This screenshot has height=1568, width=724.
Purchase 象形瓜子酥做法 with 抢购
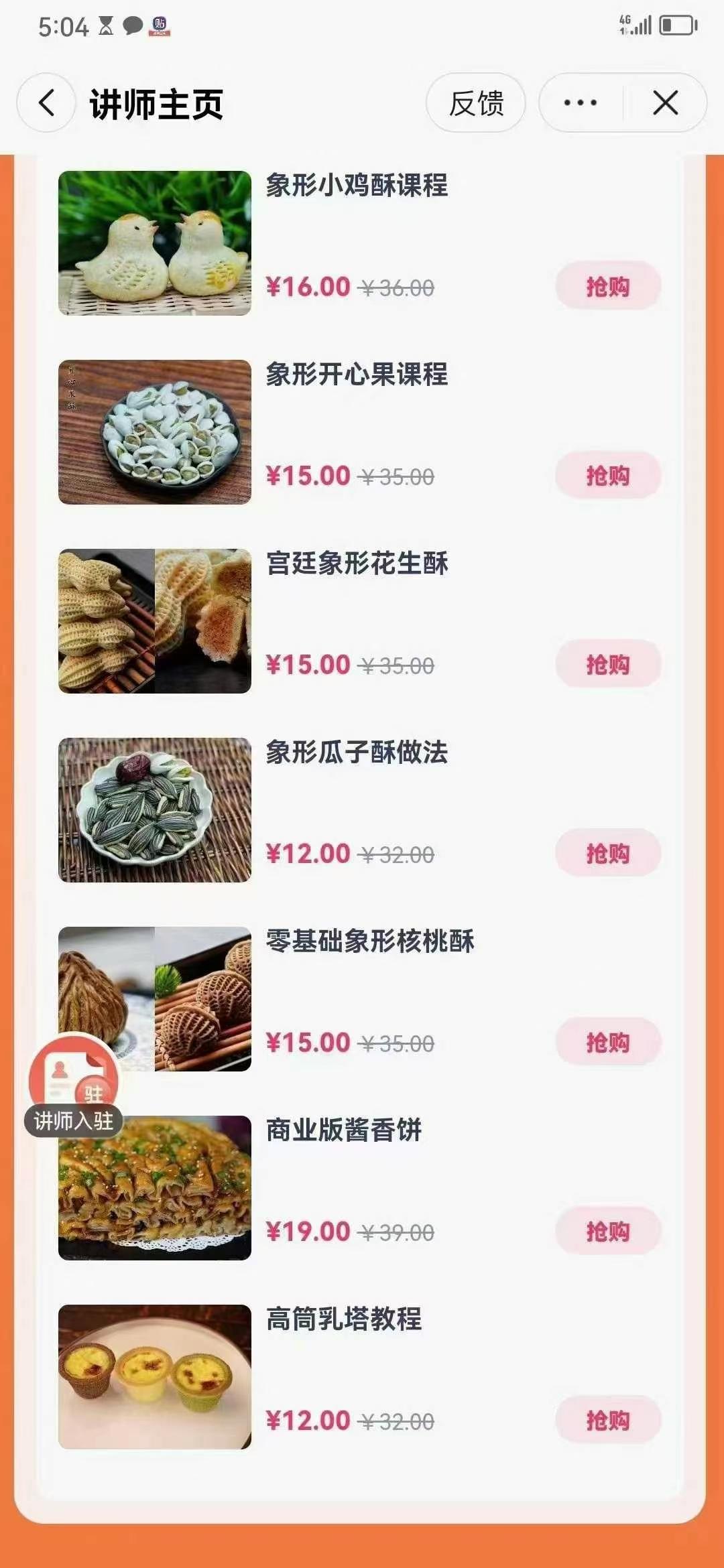tap(608, 853)
